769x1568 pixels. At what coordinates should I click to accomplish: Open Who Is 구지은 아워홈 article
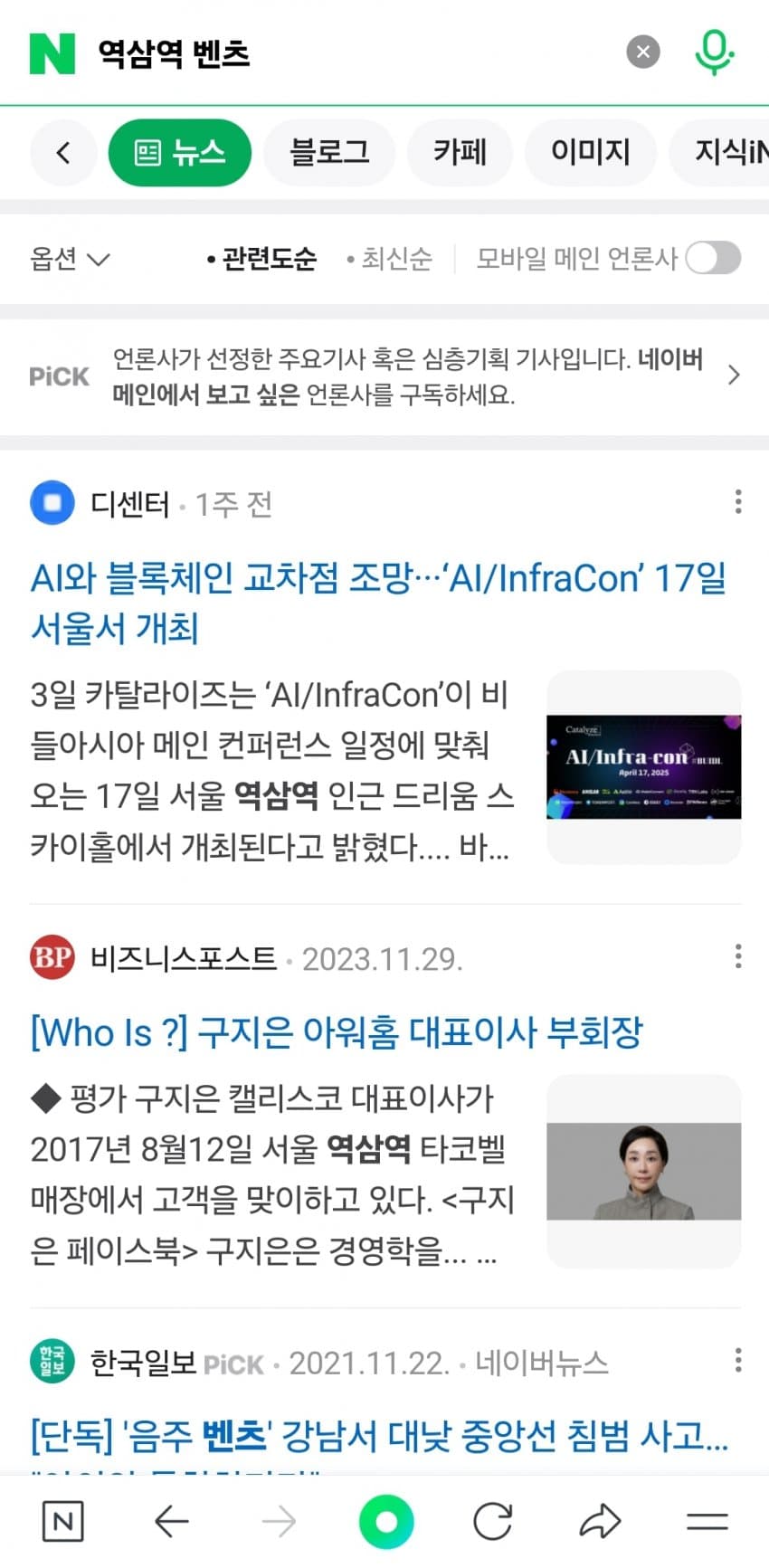click(337, 1032)
